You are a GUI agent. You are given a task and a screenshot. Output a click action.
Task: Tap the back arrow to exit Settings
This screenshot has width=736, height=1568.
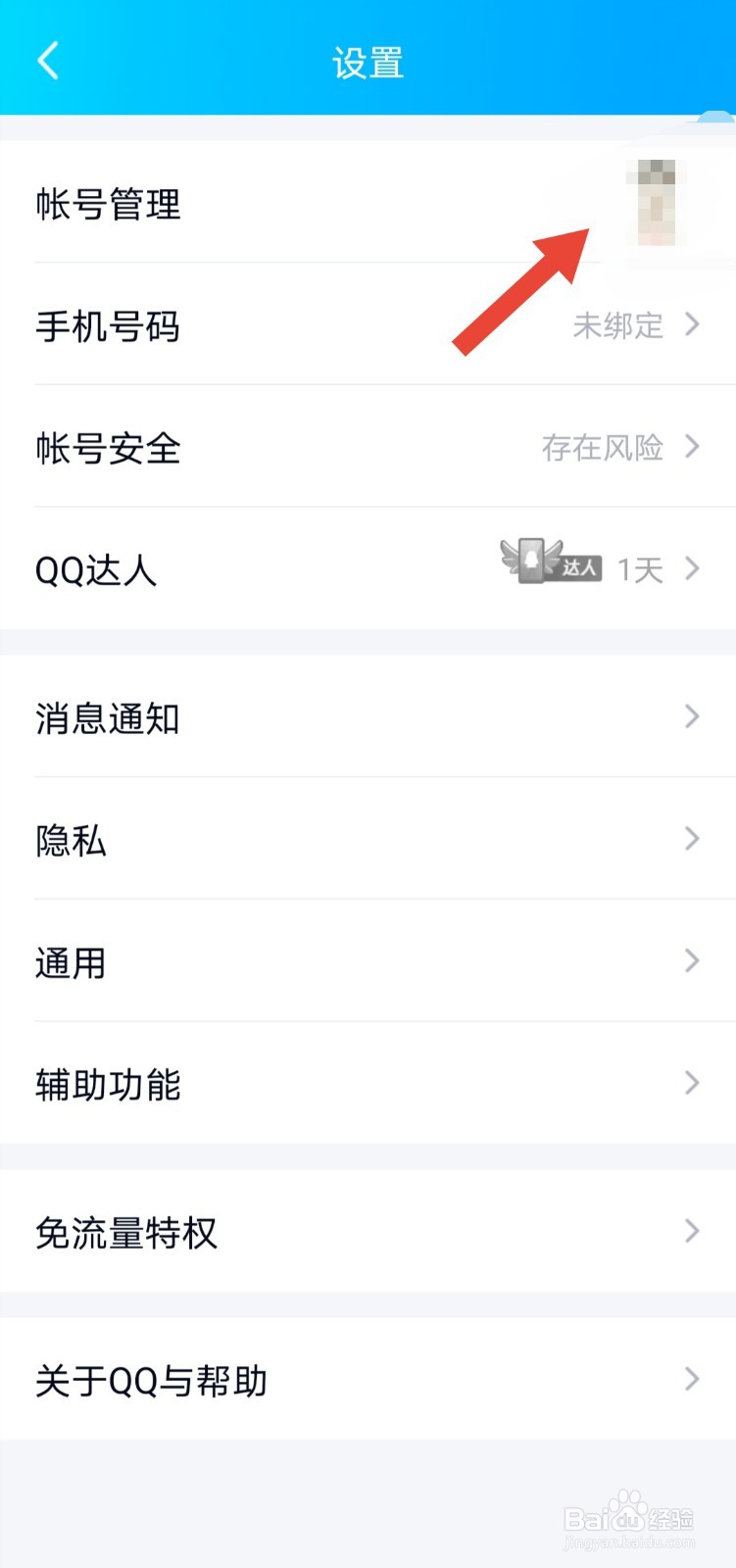[48, 60]
